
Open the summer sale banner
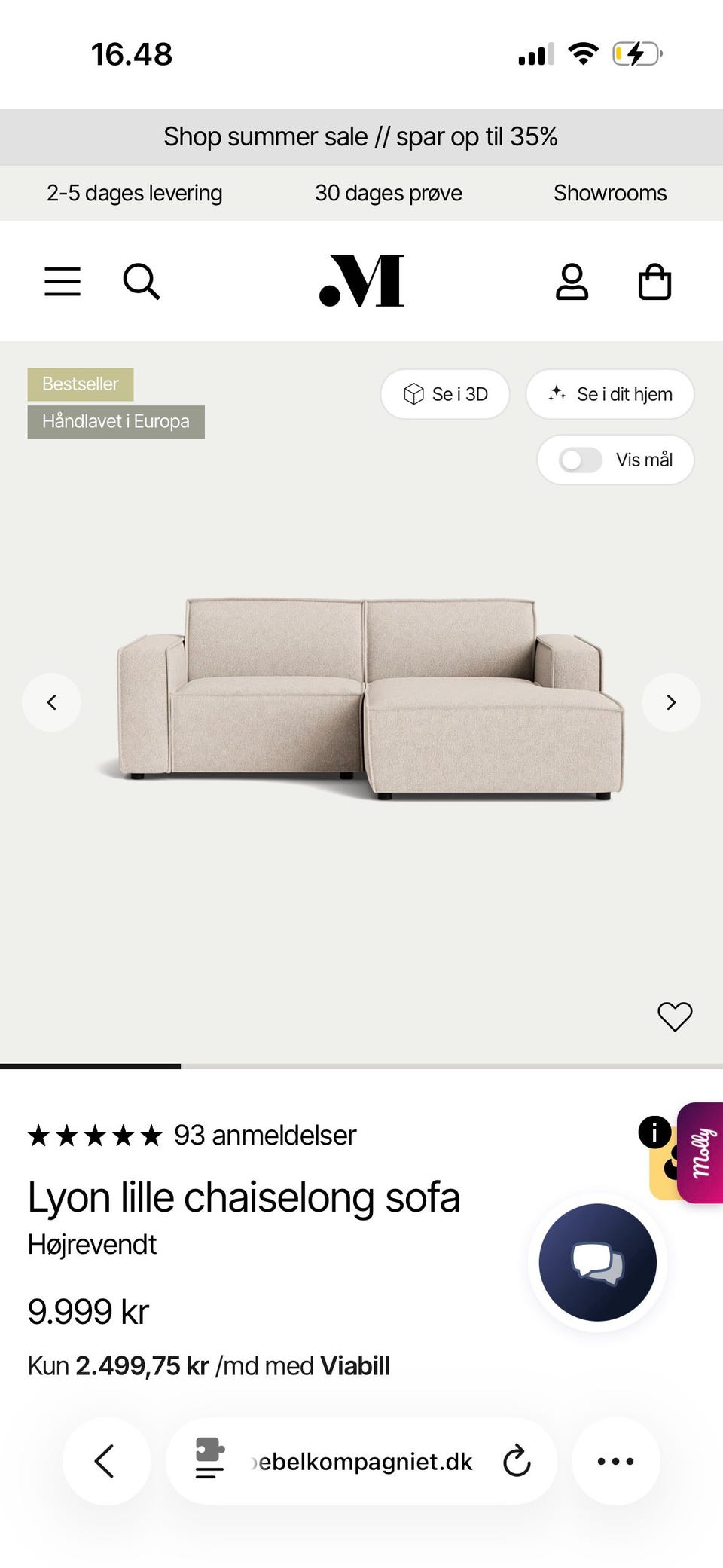[361, 136]
